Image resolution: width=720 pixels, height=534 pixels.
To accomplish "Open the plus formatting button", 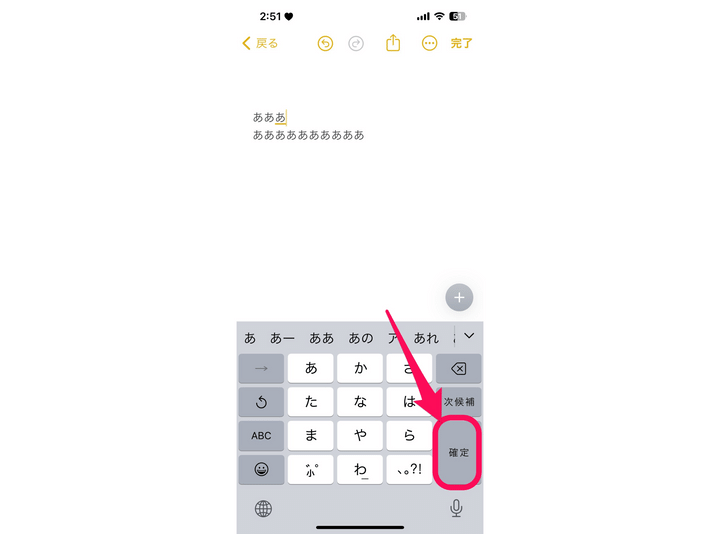I will [x=459, y=297].
